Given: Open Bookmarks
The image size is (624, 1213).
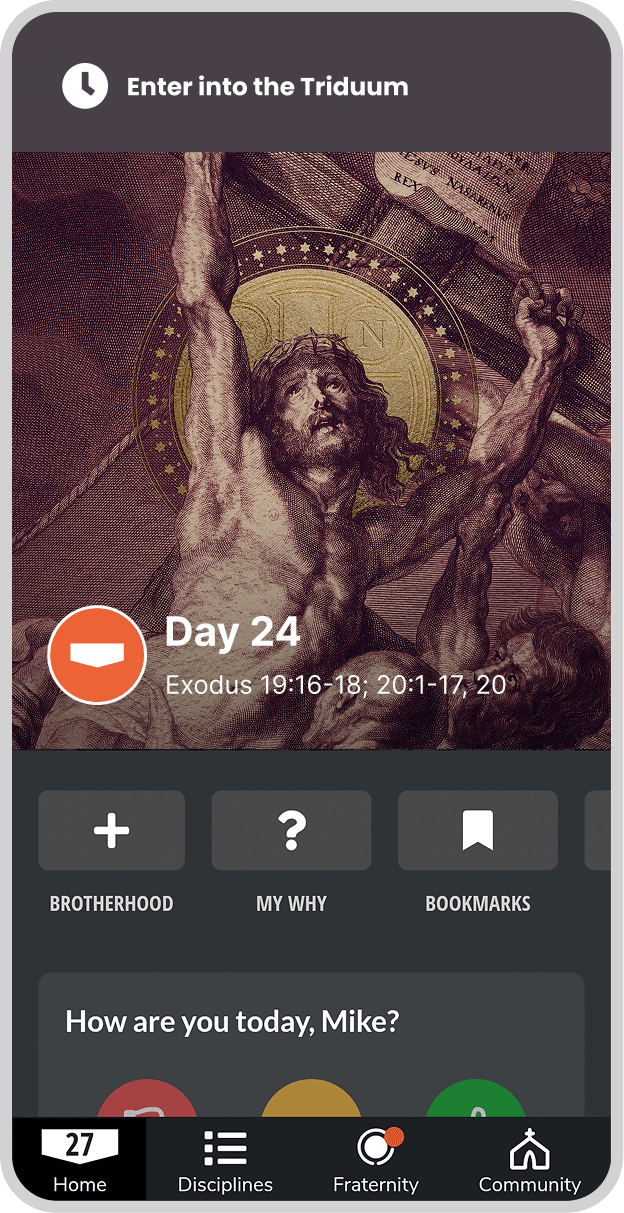Looking at the screenshot, I should (477, 831).
